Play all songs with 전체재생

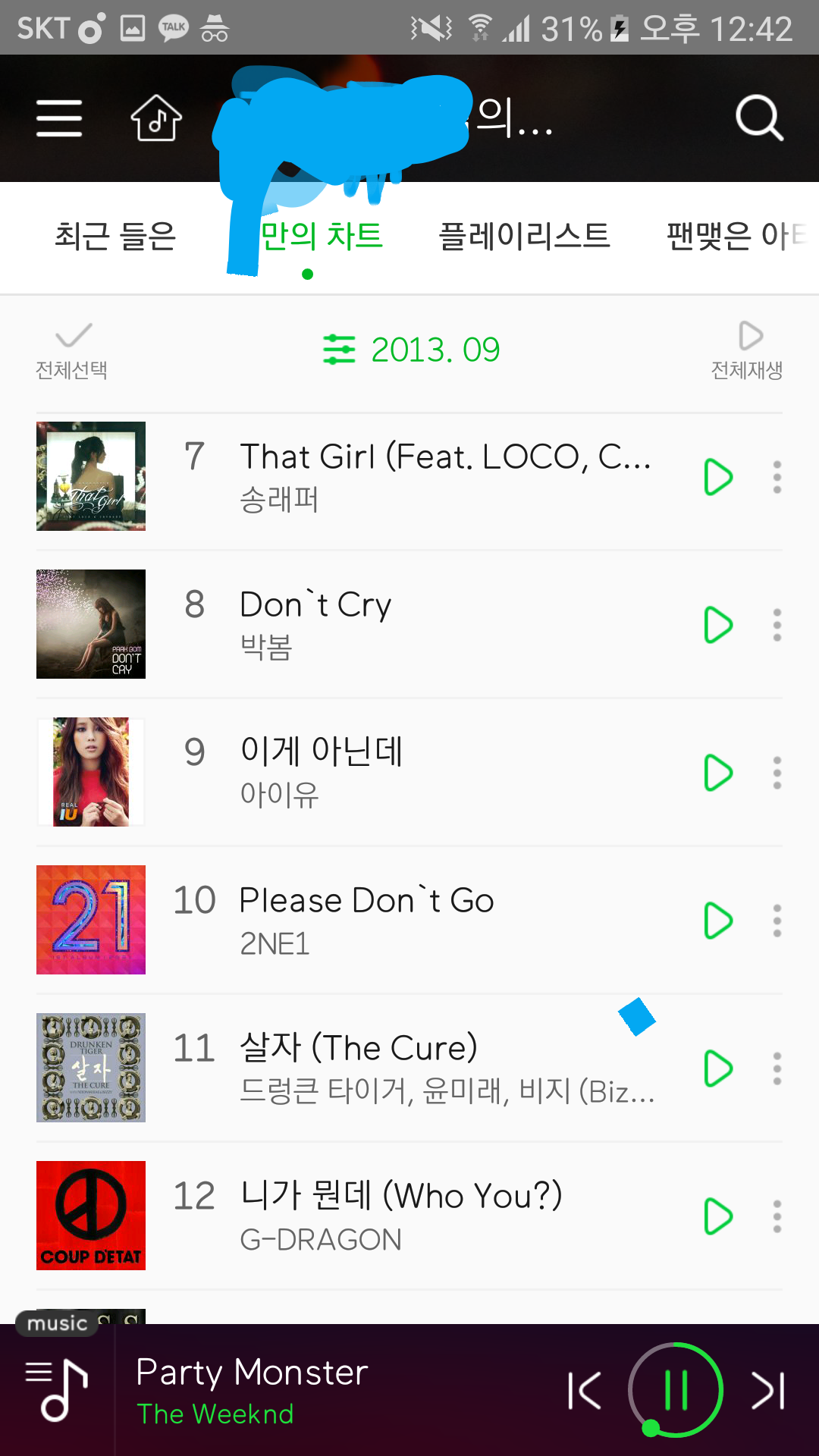pyautogui.click(x=747, y=350)
